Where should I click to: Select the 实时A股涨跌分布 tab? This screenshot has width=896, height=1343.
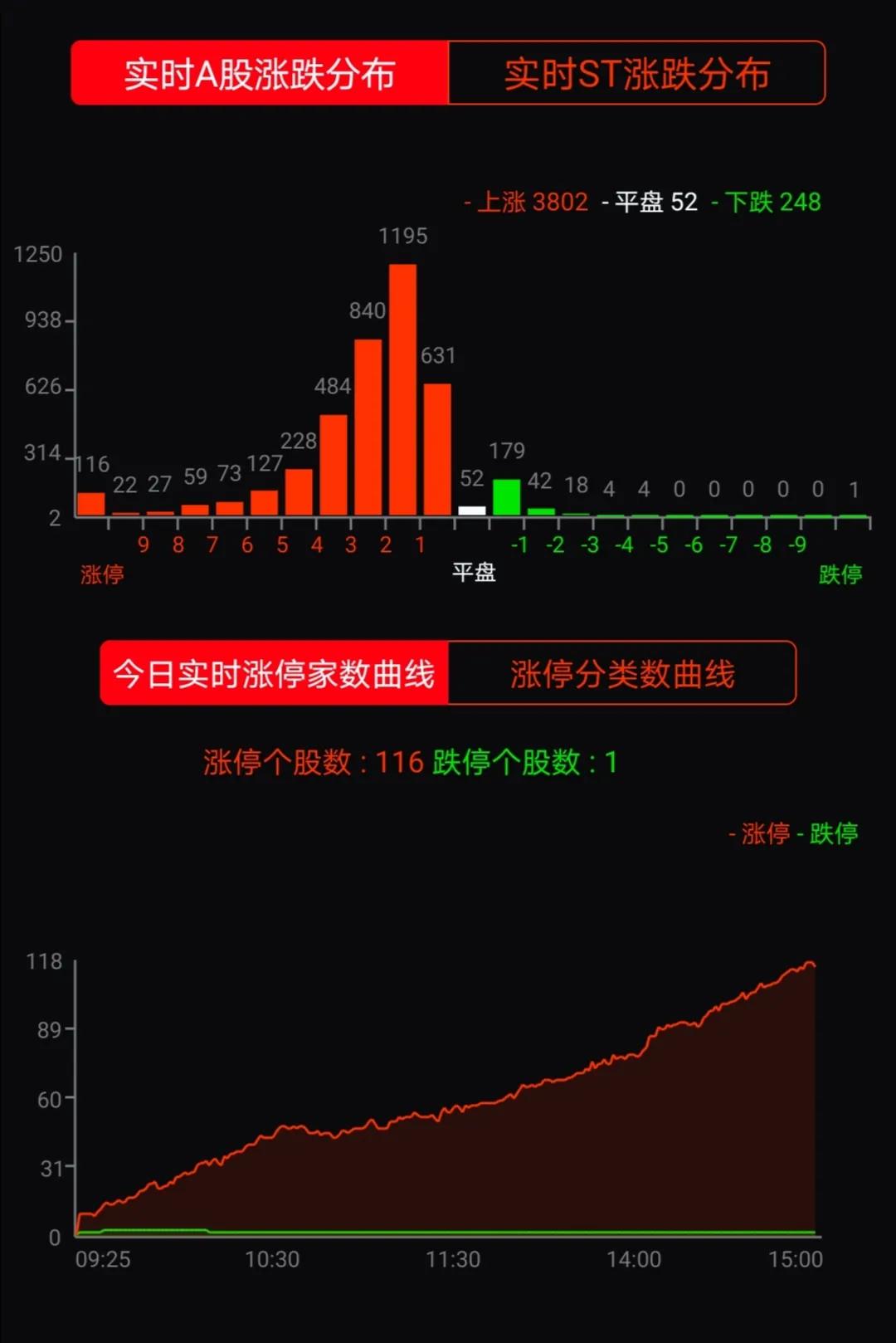[x=257, y=74]
